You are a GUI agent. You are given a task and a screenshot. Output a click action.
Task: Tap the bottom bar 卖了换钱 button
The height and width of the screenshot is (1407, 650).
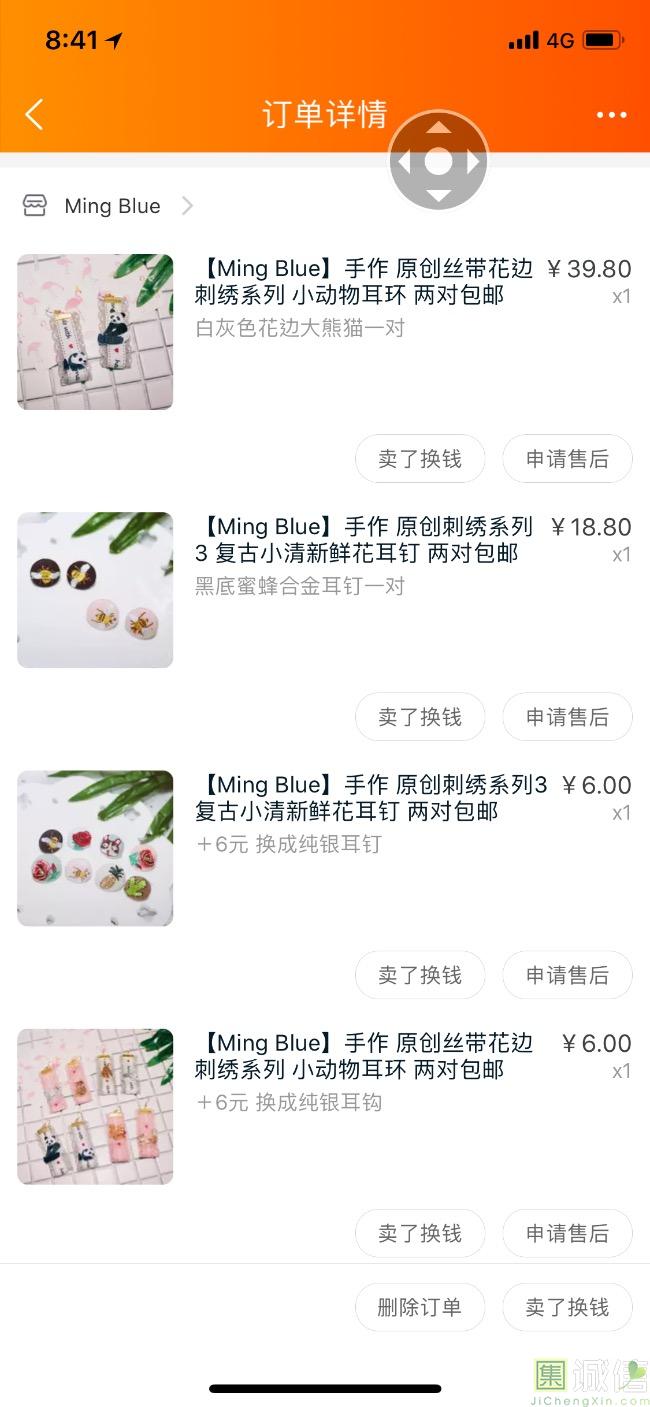[x=567, y=1307]
